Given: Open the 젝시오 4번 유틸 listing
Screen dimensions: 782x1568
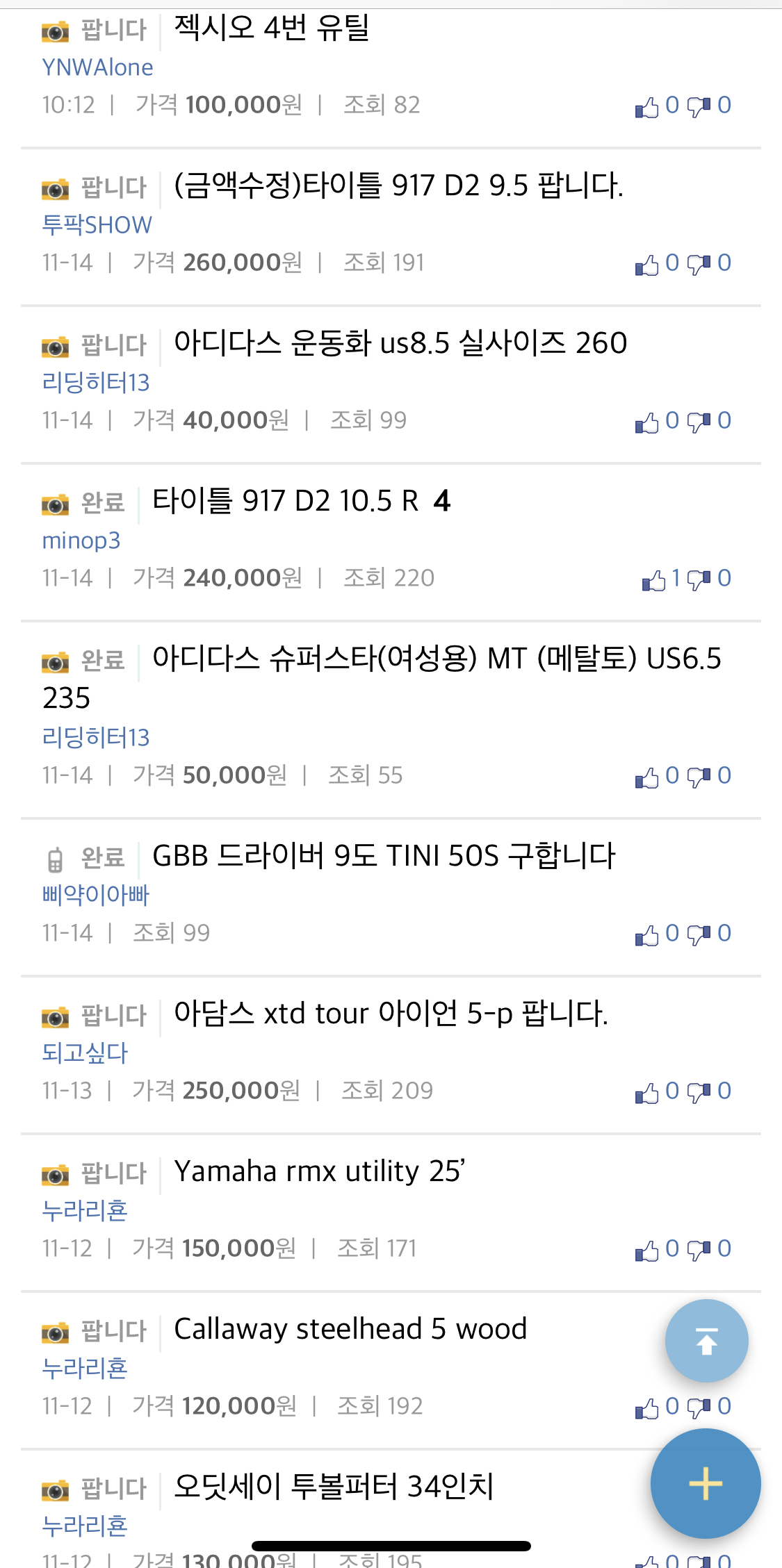Looking at the screenshot, I should [x=271, y=29].
